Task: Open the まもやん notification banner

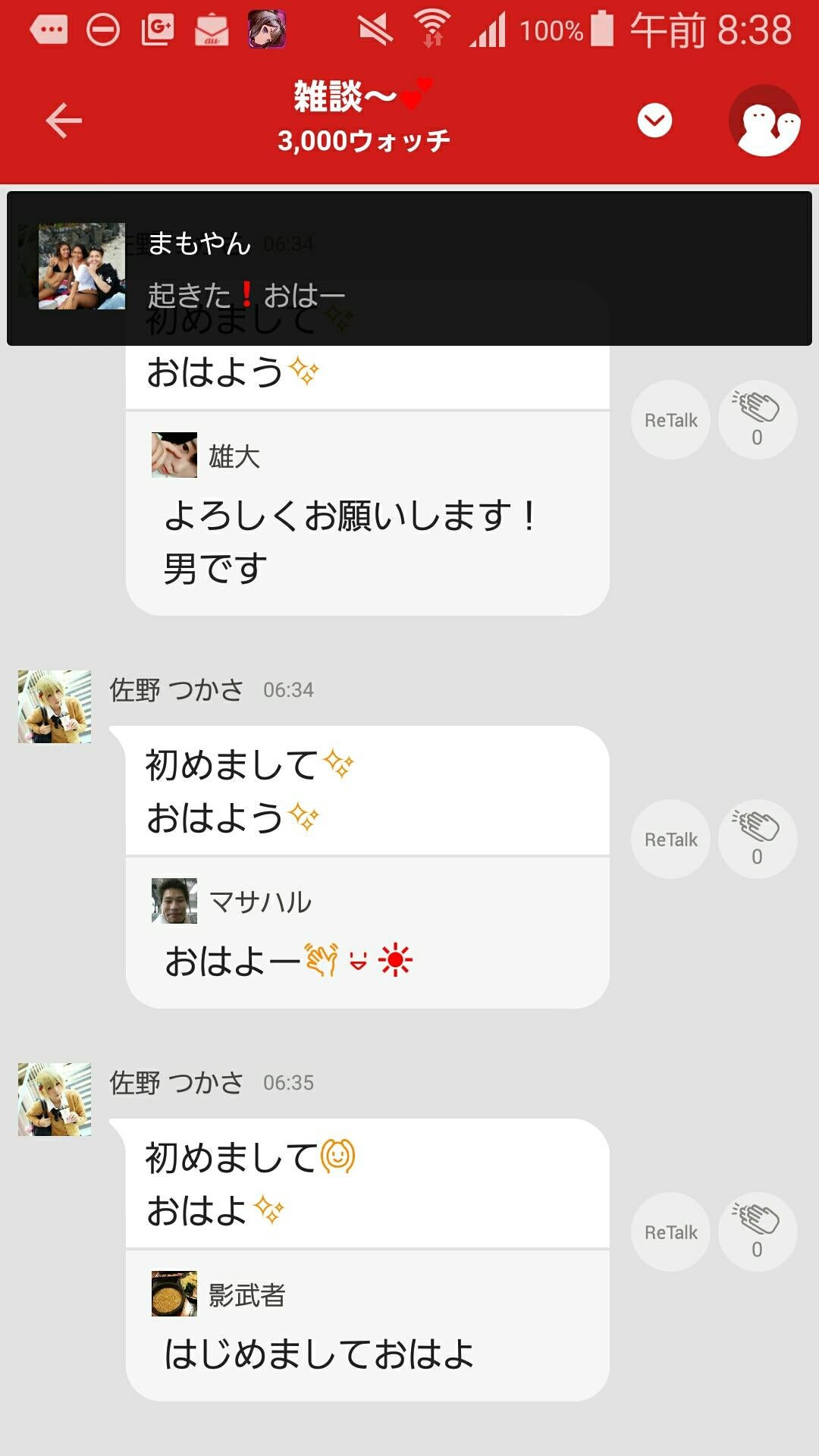Action: [409, 268]
